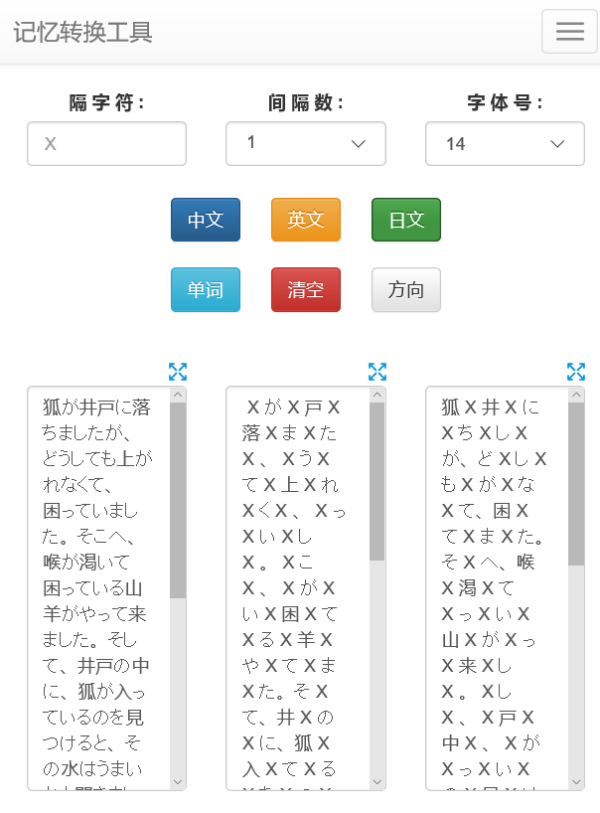
Task: Open the 间隔数 dropdown
Action: coord(305,144)
